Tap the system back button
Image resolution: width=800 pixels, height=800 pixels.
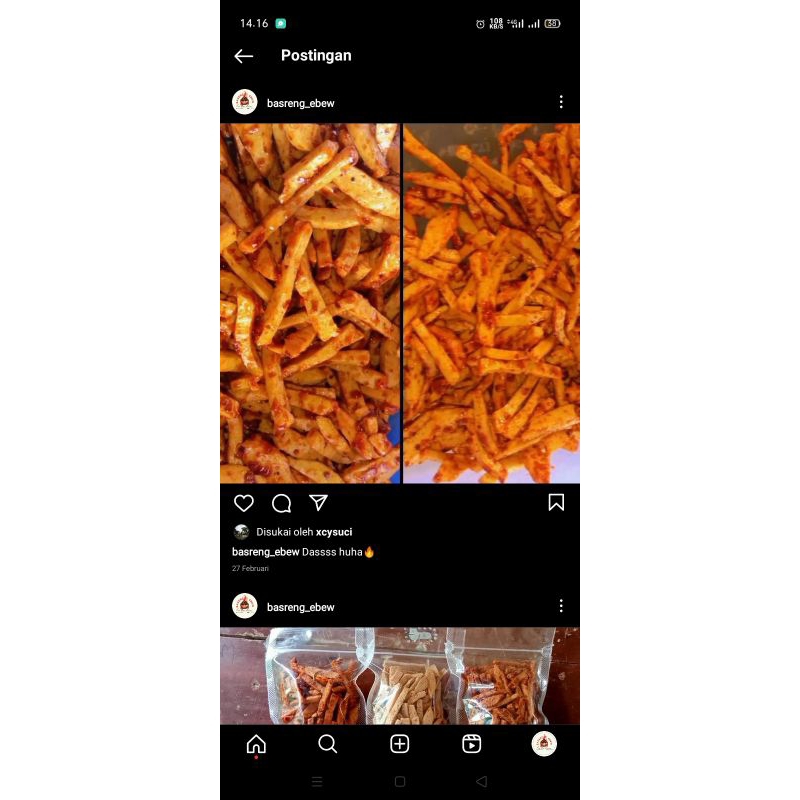482,781
